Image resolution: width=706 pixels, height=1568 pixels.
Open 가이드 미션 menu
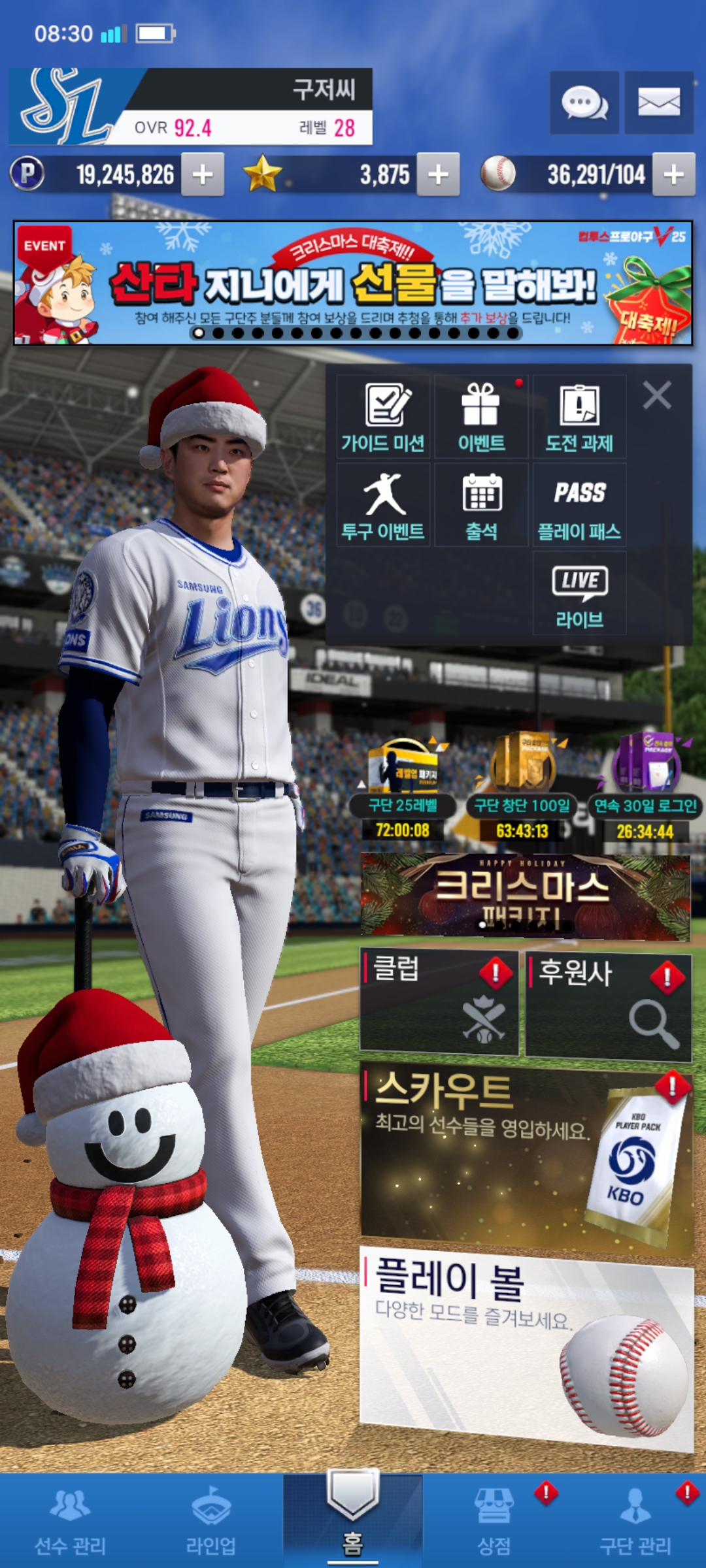tap(383, 417)
